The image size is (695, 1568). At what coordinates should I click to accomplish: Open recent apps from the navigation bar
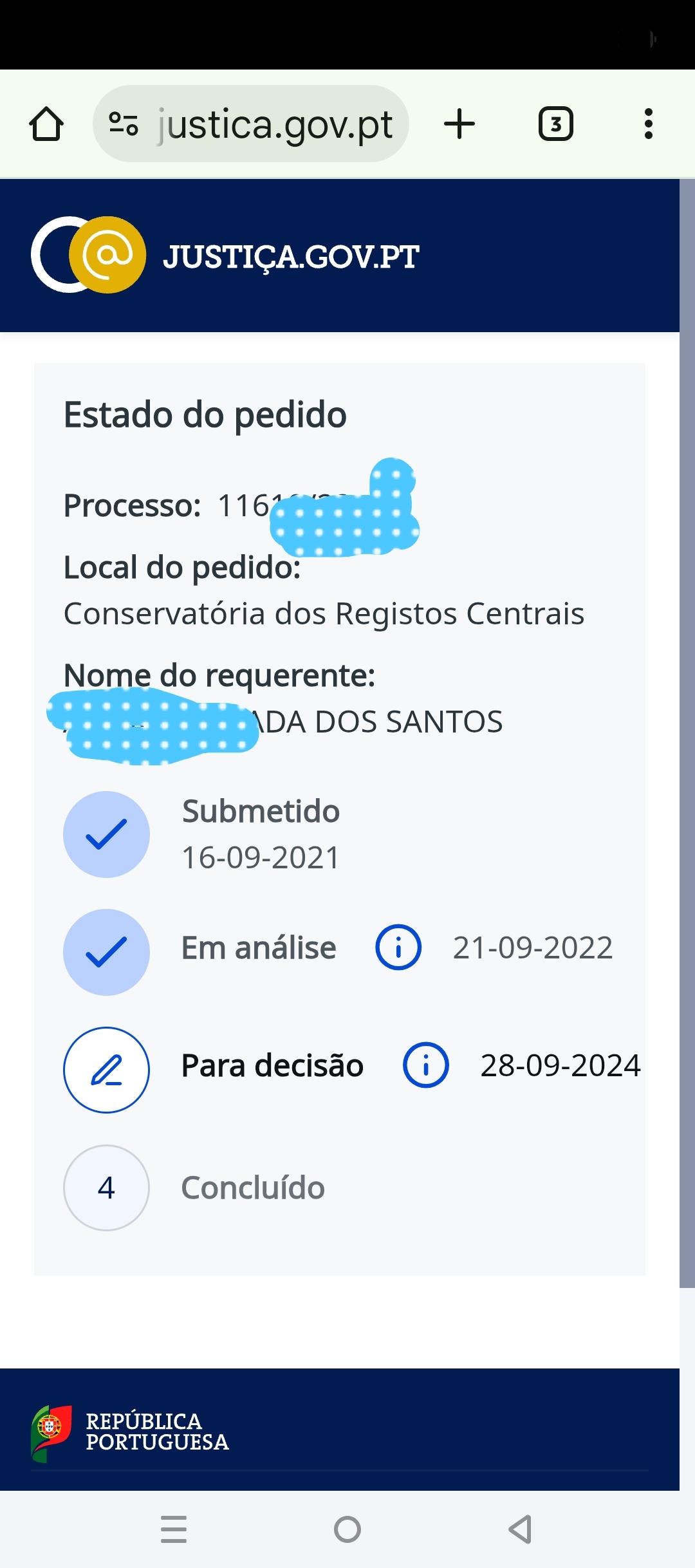[174, 1529]
